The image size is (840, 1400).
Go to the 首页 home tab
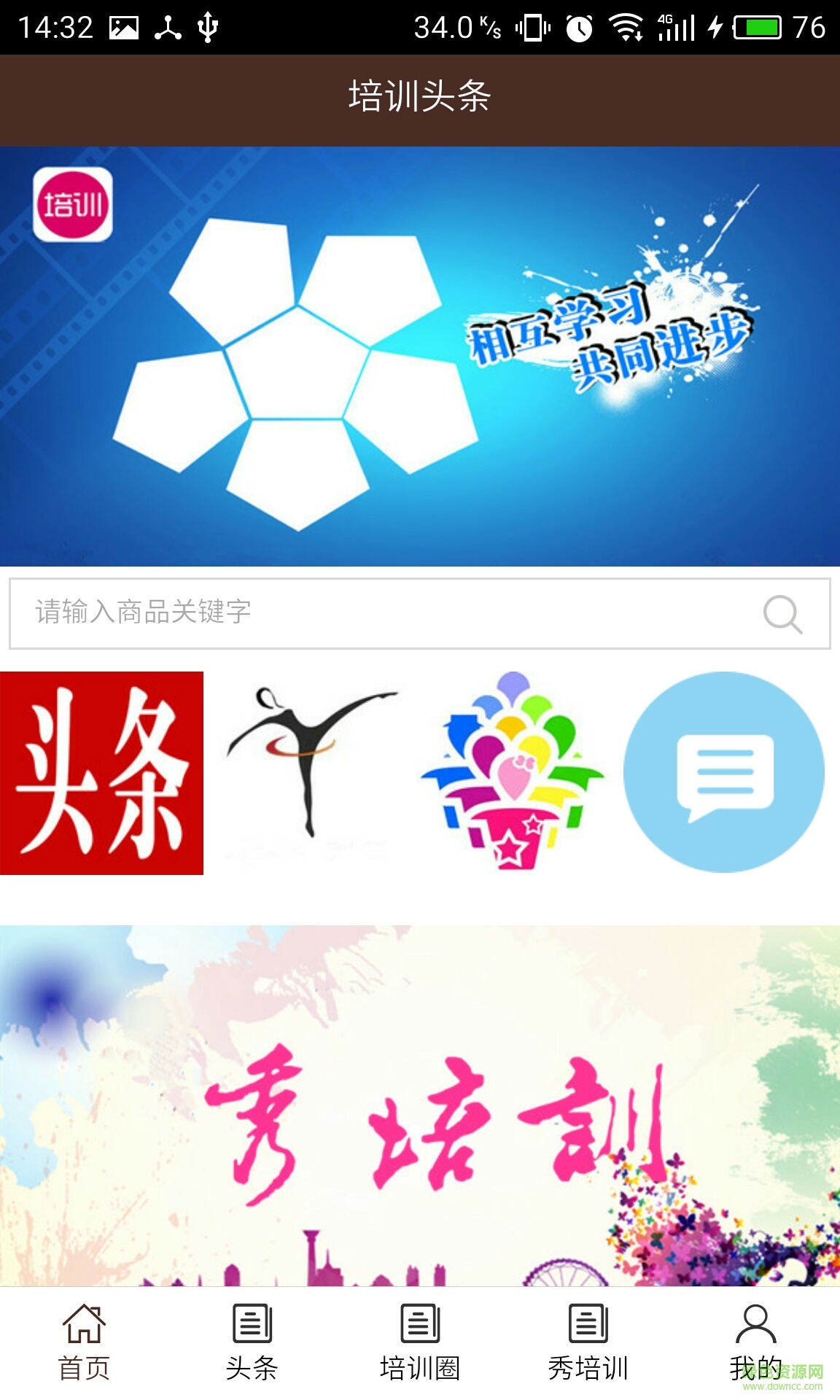pyautogui.click(x=84, y=1343)
